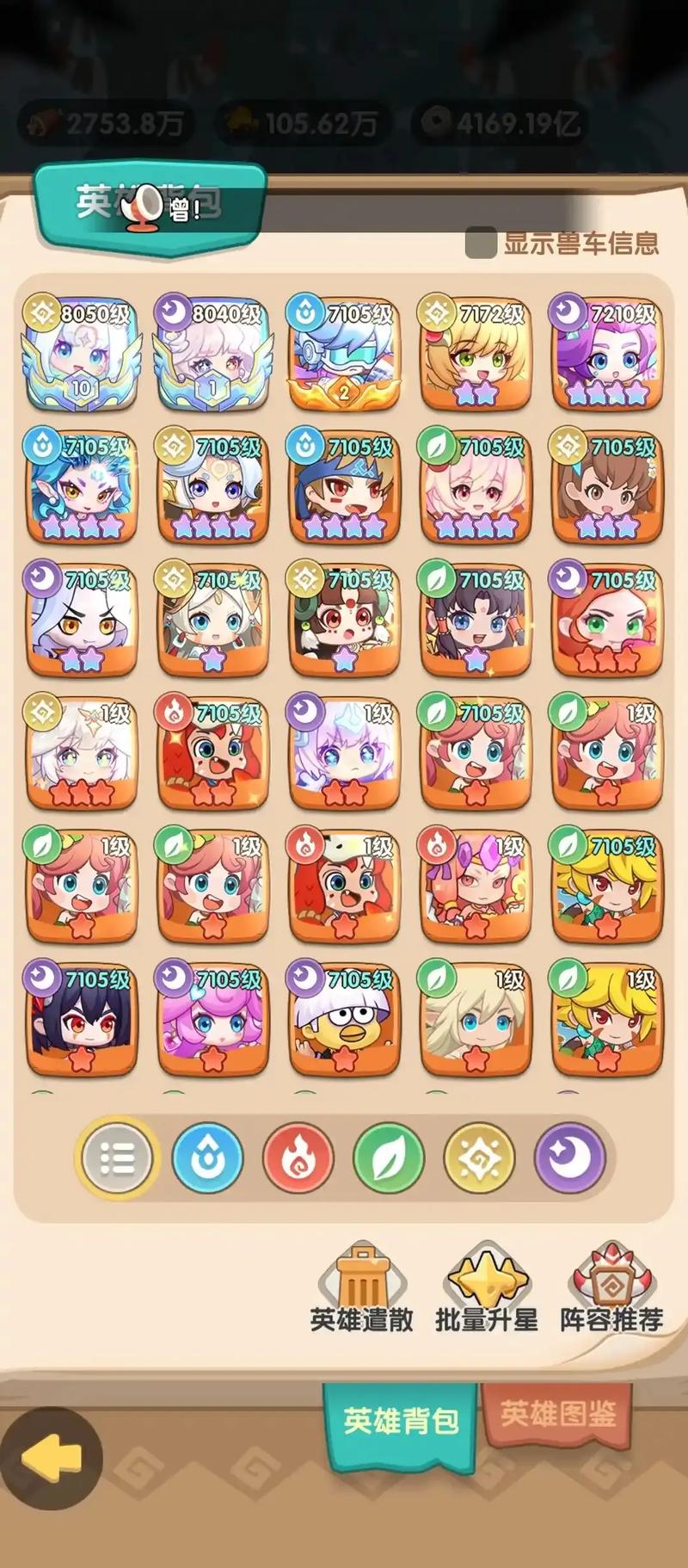
Task: Show all heroes with the list filter
Action: coord(117,1158)
